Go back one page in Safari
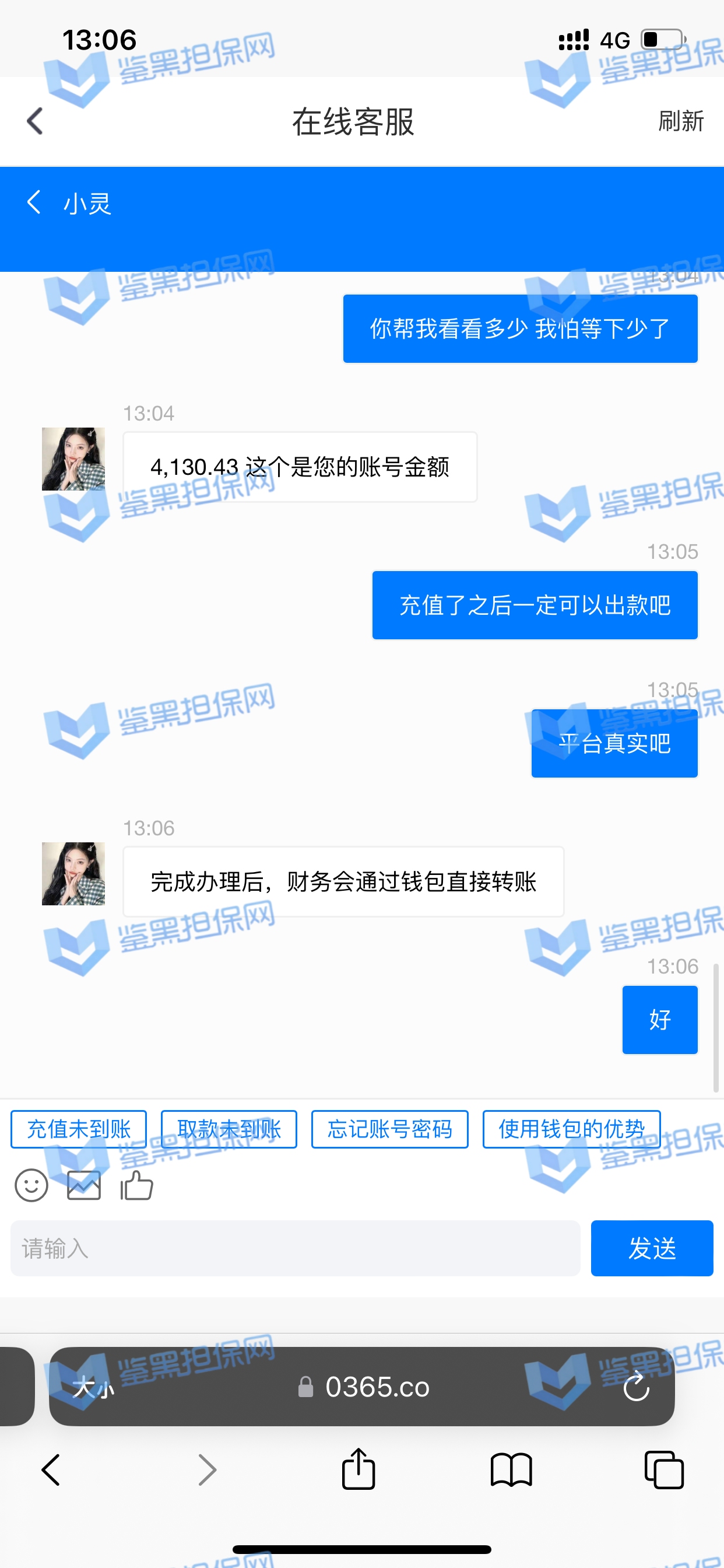The width and height of the screenshot is (724, 1568). coord(51,1470)
